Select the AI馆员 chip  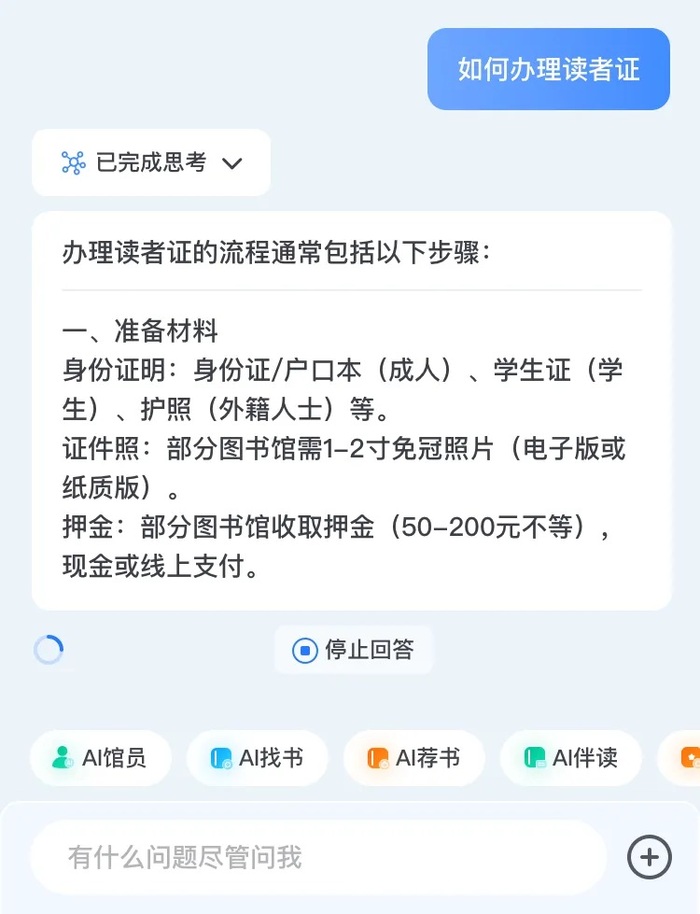click(100, 758)
